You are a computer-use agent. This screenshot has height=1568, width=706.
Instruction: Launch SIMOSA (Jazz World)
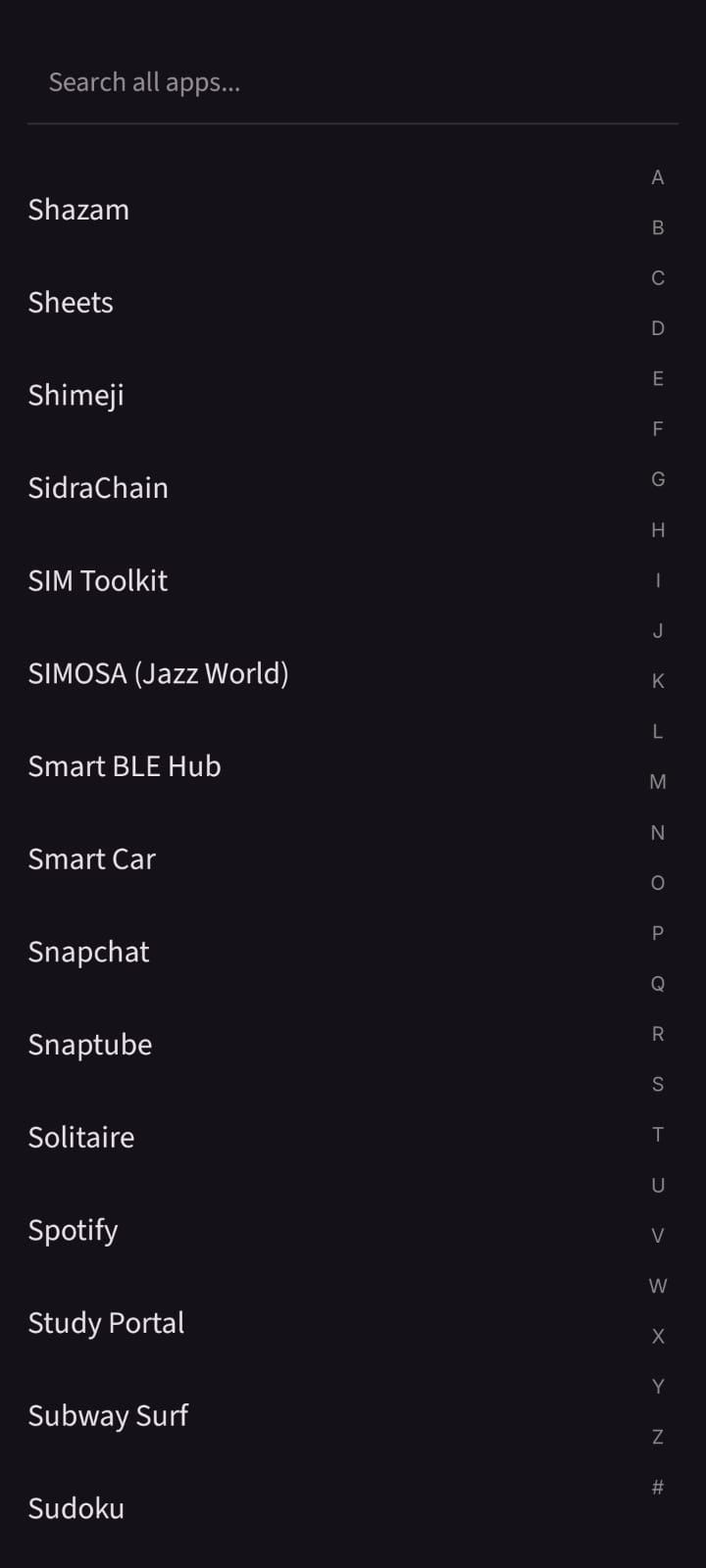coord(158,673)
